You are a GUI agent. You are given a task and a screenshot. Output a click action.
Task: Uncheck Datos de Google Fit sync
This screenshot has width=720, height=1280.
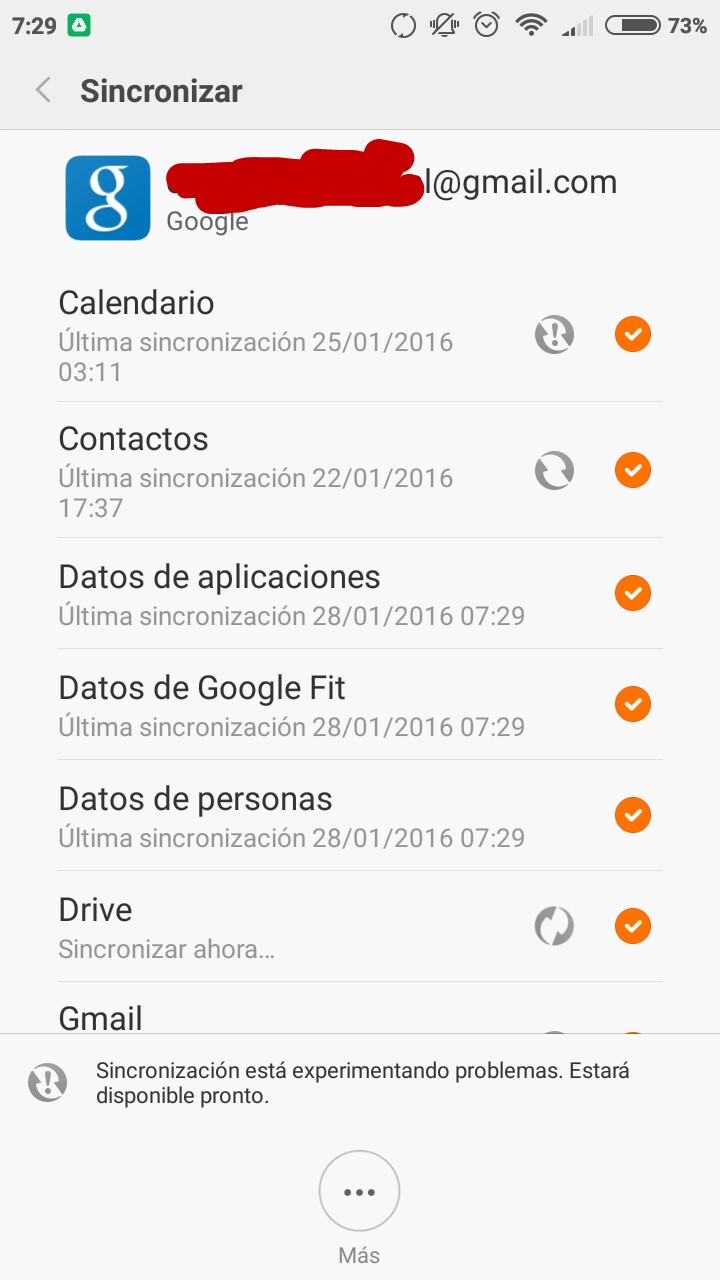[632, 704]
